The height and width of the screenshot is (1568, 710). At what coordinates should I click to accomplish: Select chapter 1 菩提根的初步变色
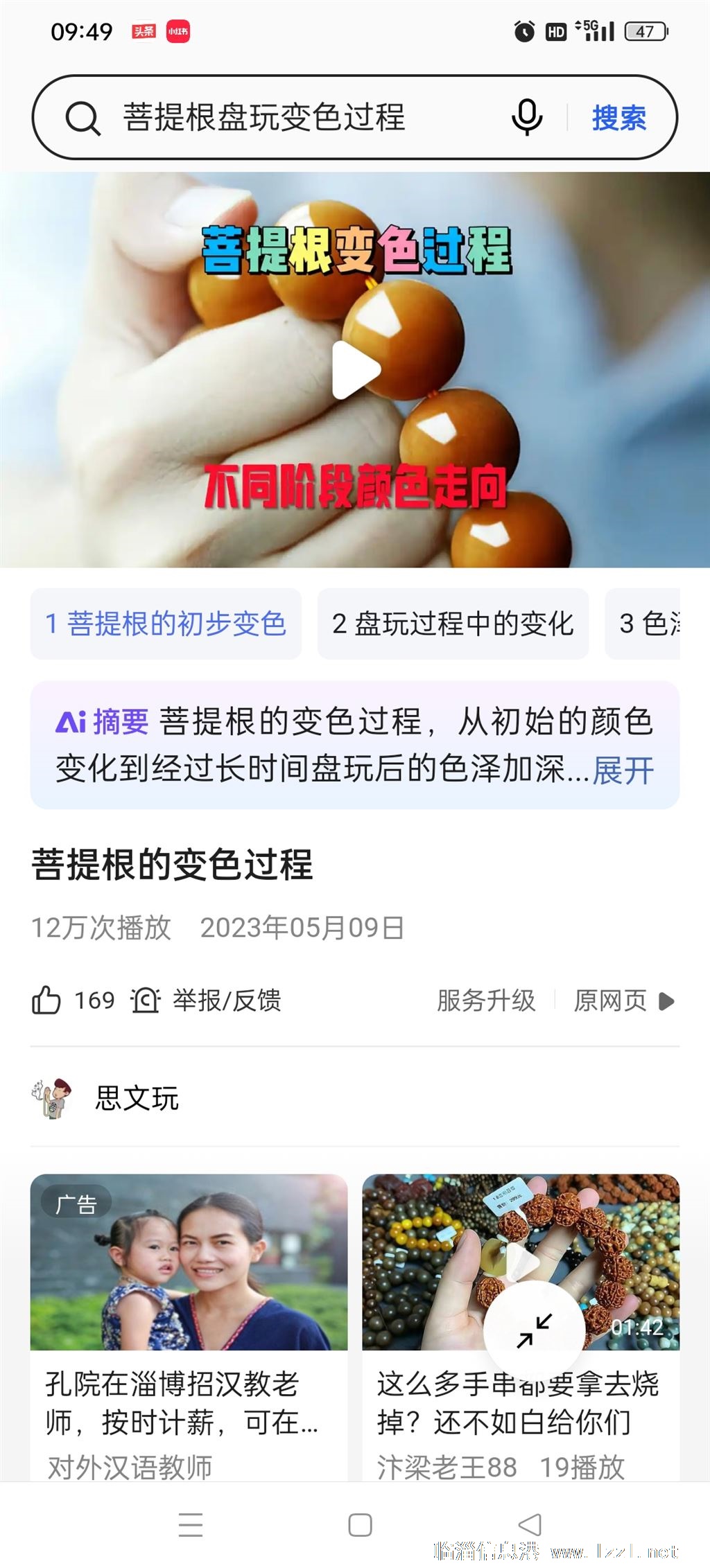pos(166,624)
